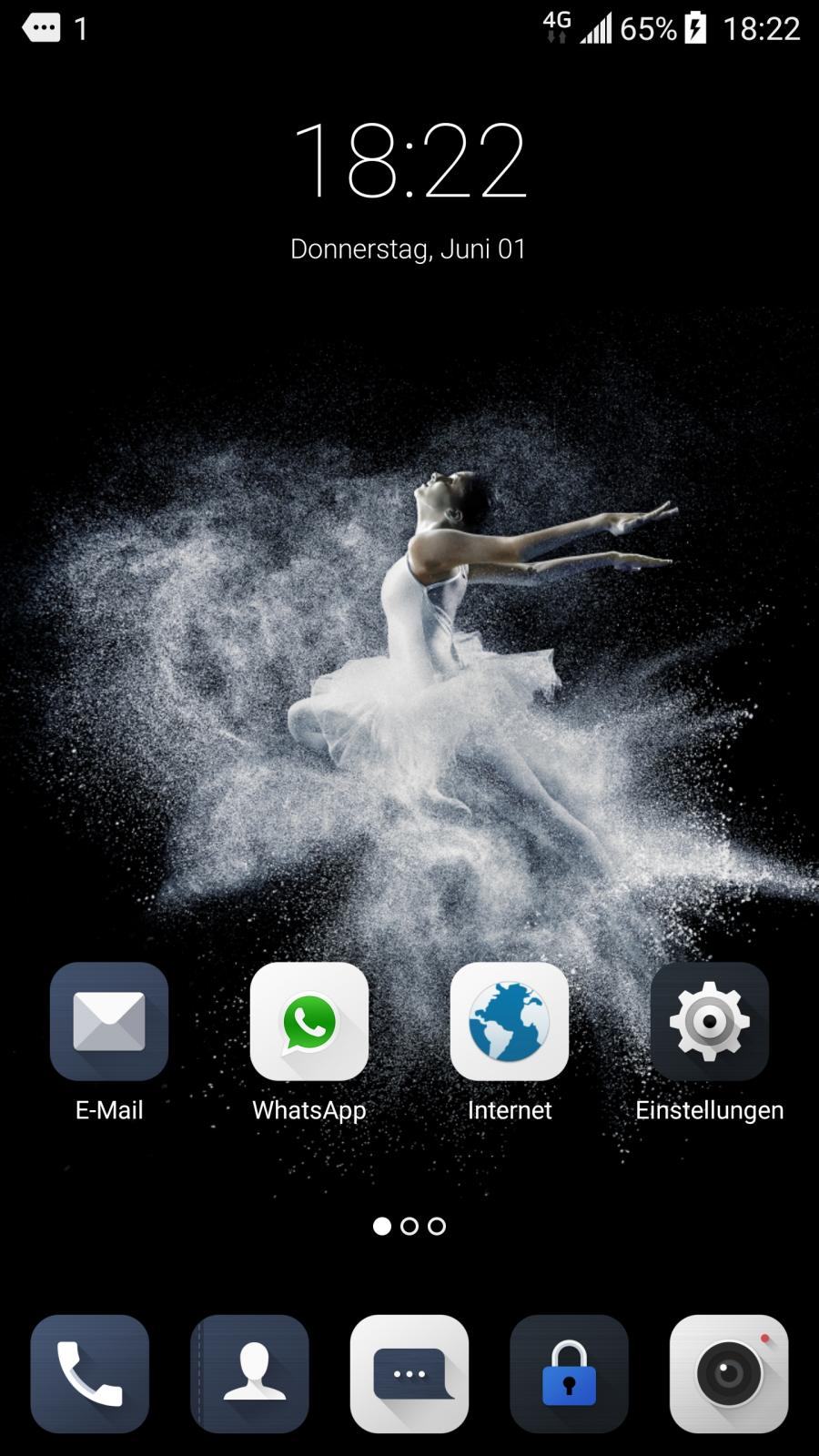Tap the blue padlock lock app
819x1456 pixels.
click(570, 1374)
